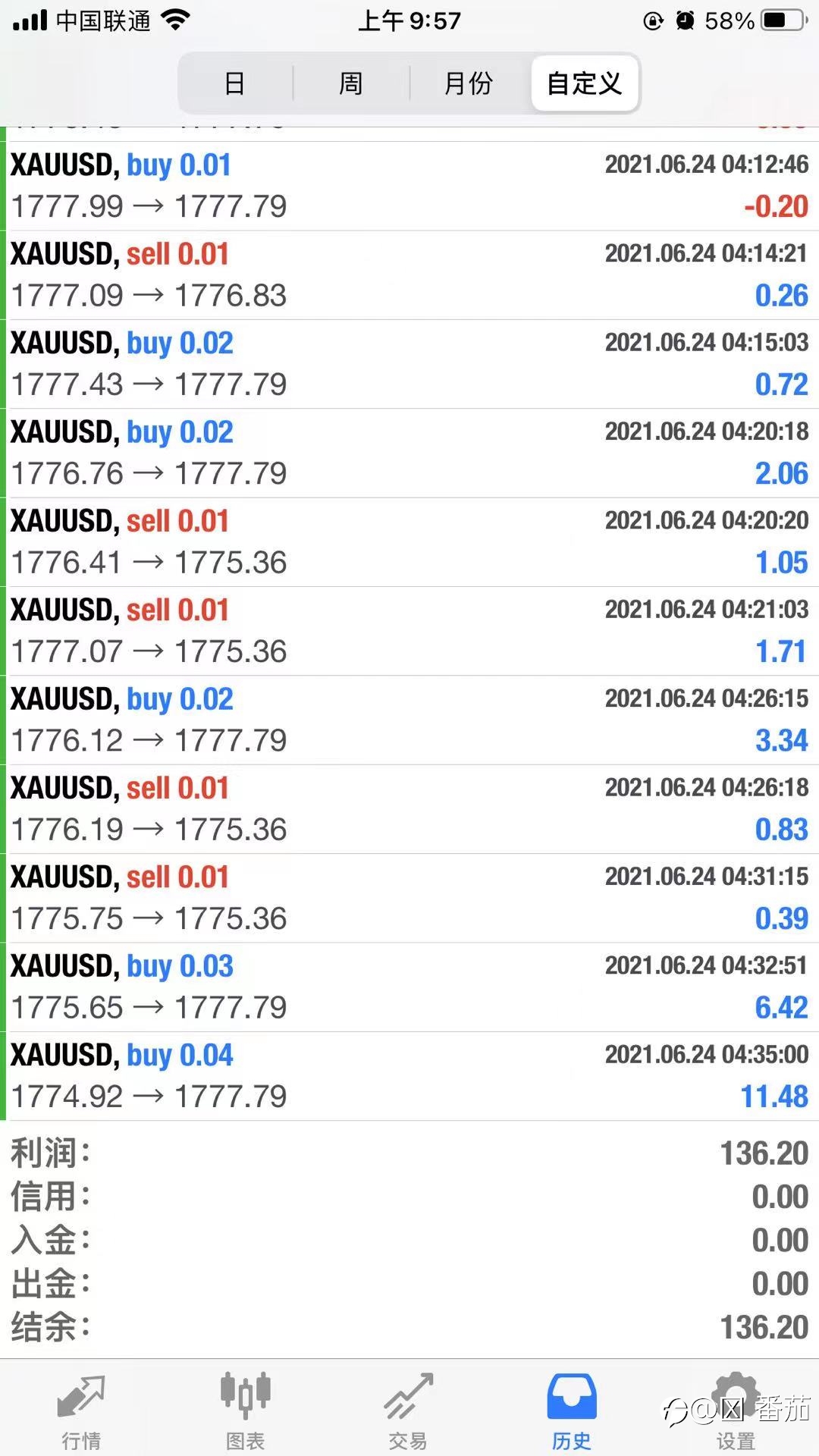Image resolution: width=819 pixels, height=1456 pixels.
Task: Switch to the 日 (day) period tab
Action: [236, 83]
